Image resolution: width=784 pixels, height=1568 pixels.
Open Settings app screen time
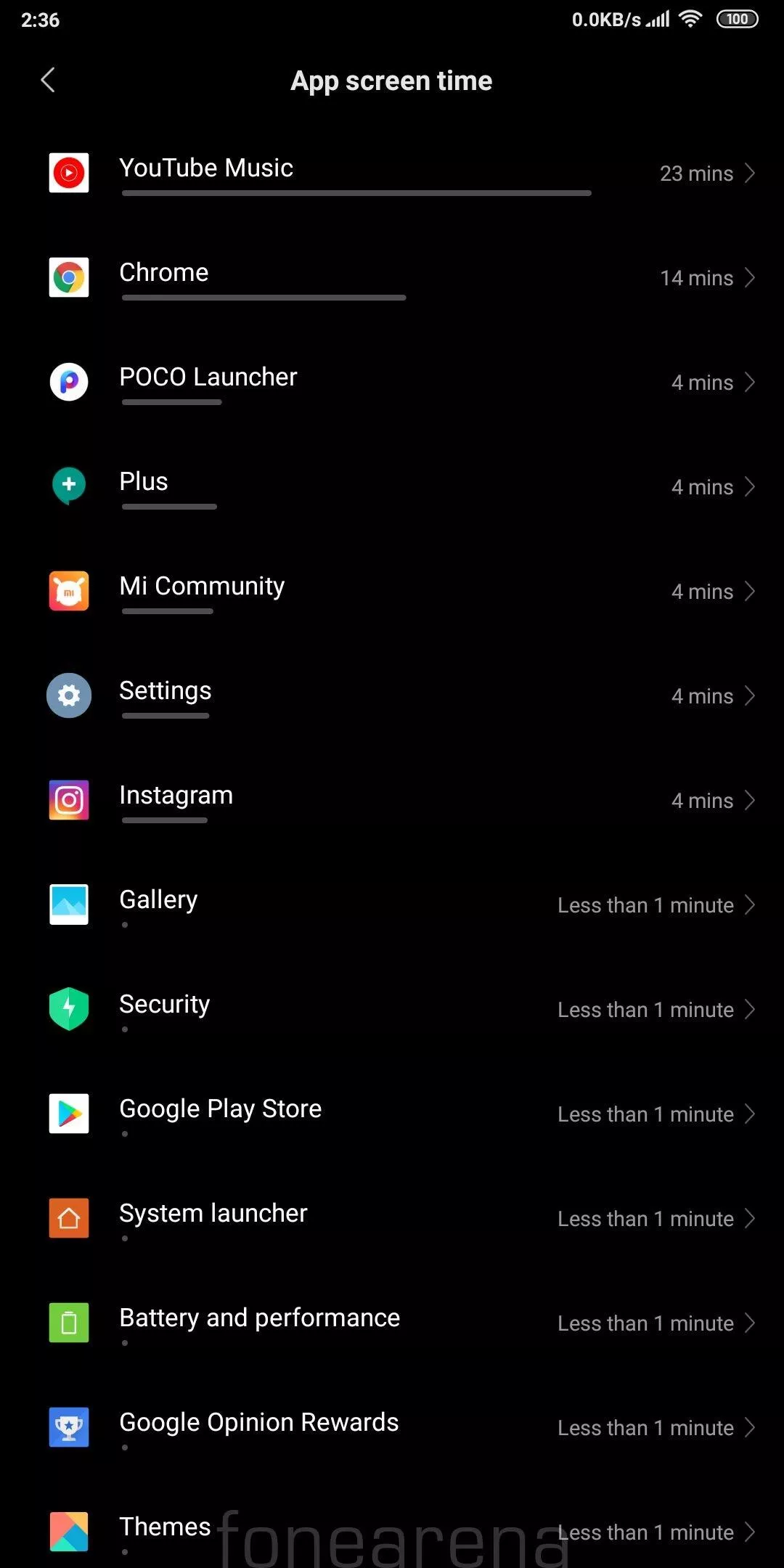(x=392, y=696)
